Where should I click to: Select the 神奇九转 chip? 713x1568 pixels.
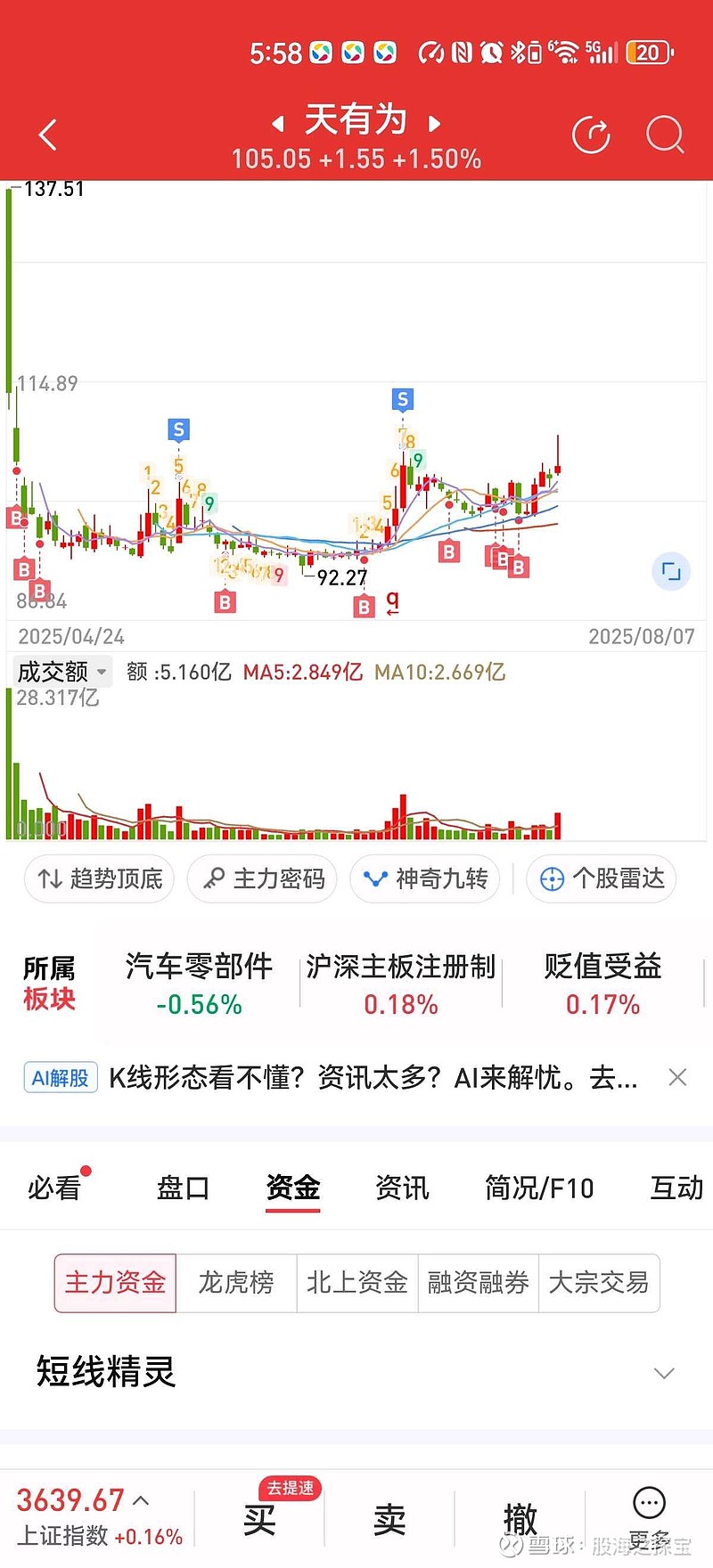click(425, 879)
